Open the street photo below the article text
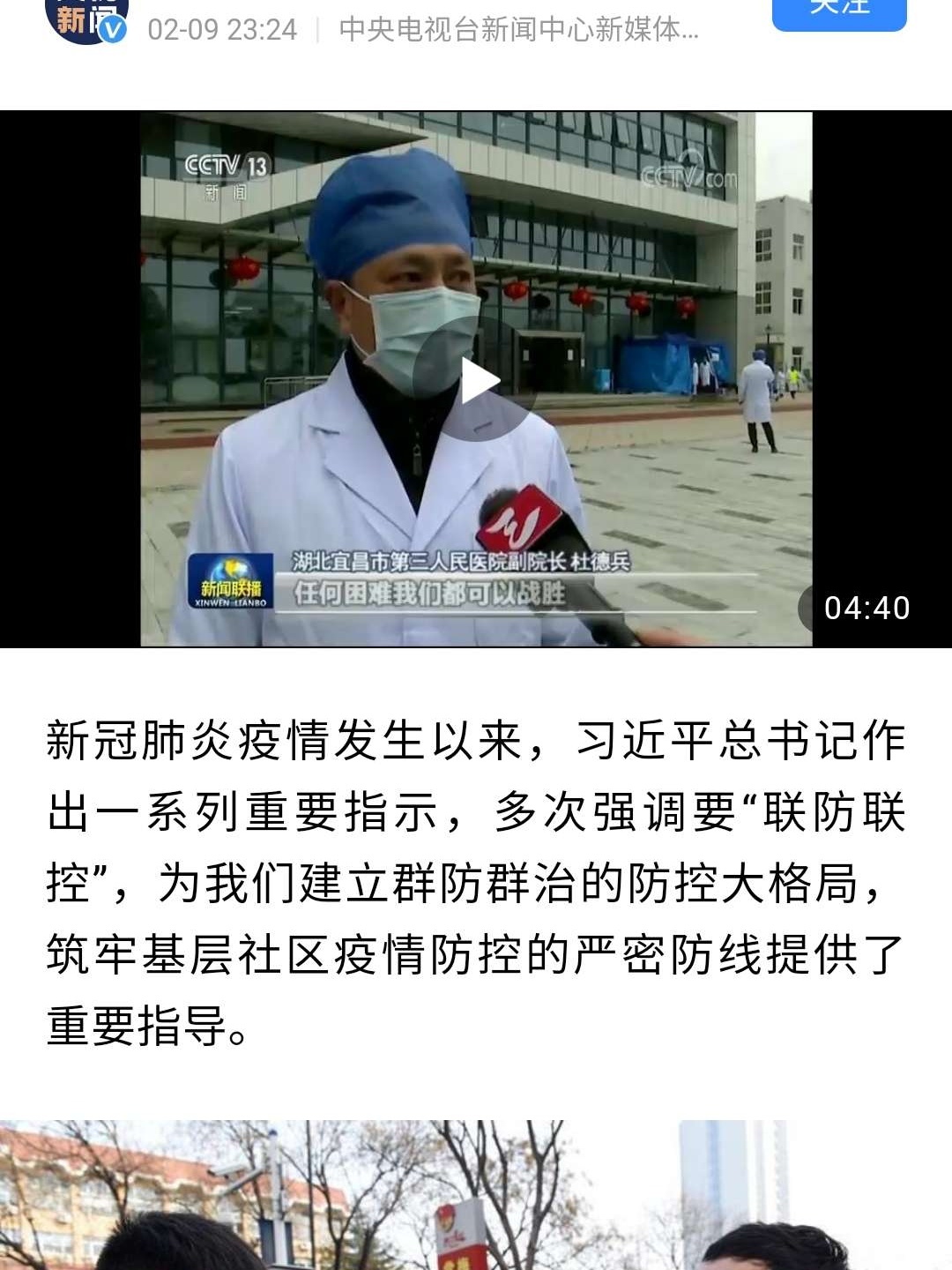 coord(476,1195)
